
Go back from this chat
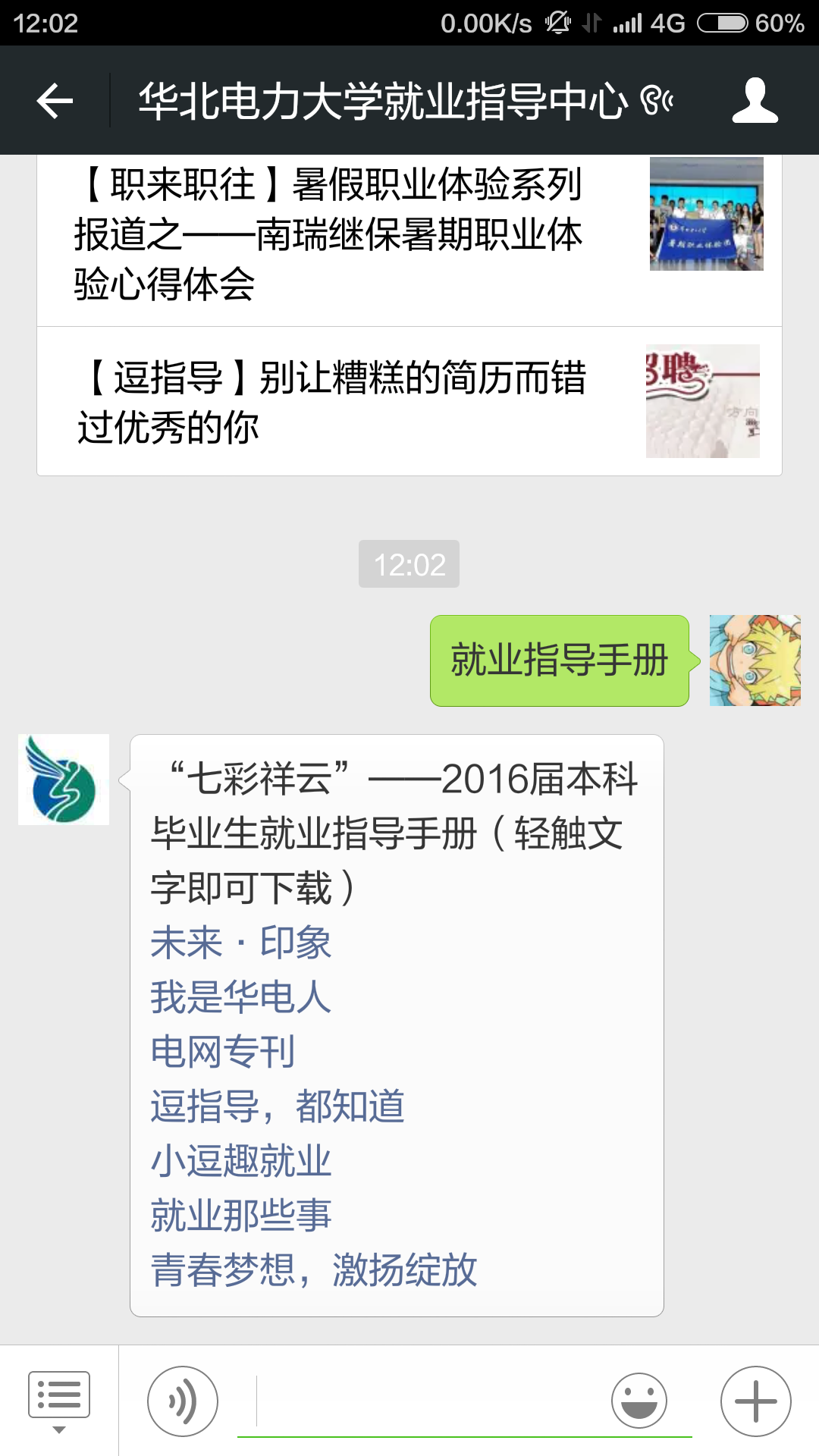point(55,101)
